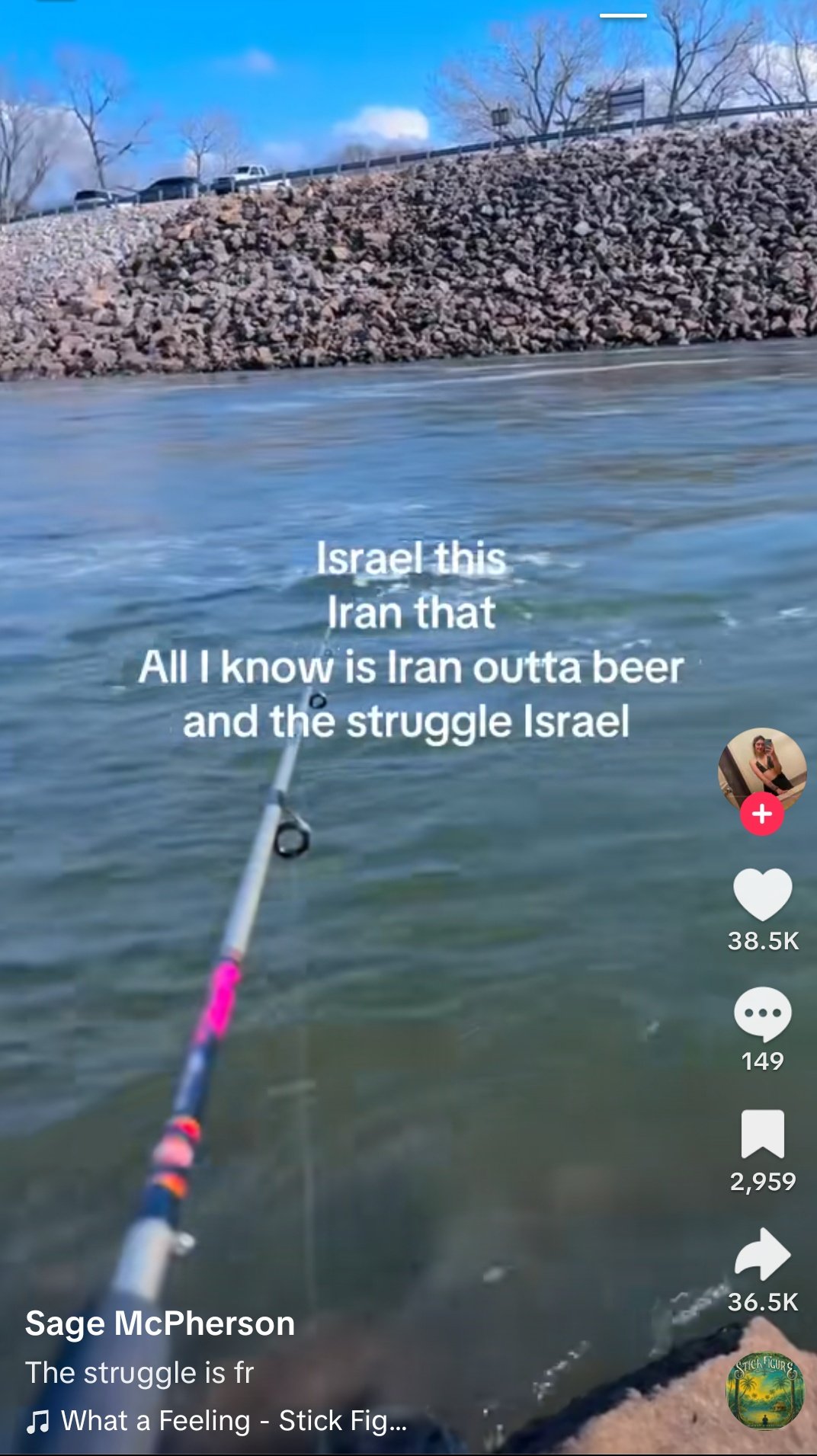Follow the creator with the plus button
The height and width of the screenshot is (1456, 817).
click(762, 814)
